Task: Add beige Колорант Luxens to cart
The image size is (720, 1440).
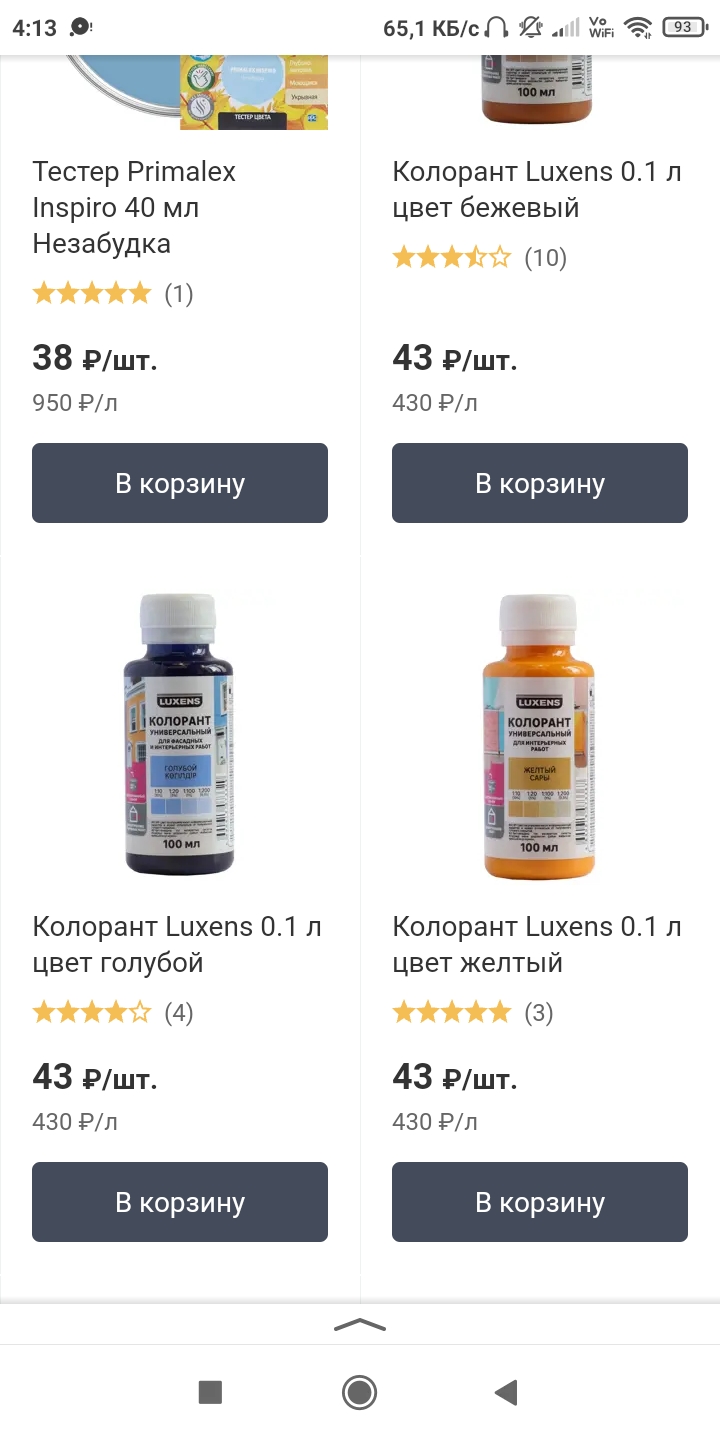Action: (540, 483)
